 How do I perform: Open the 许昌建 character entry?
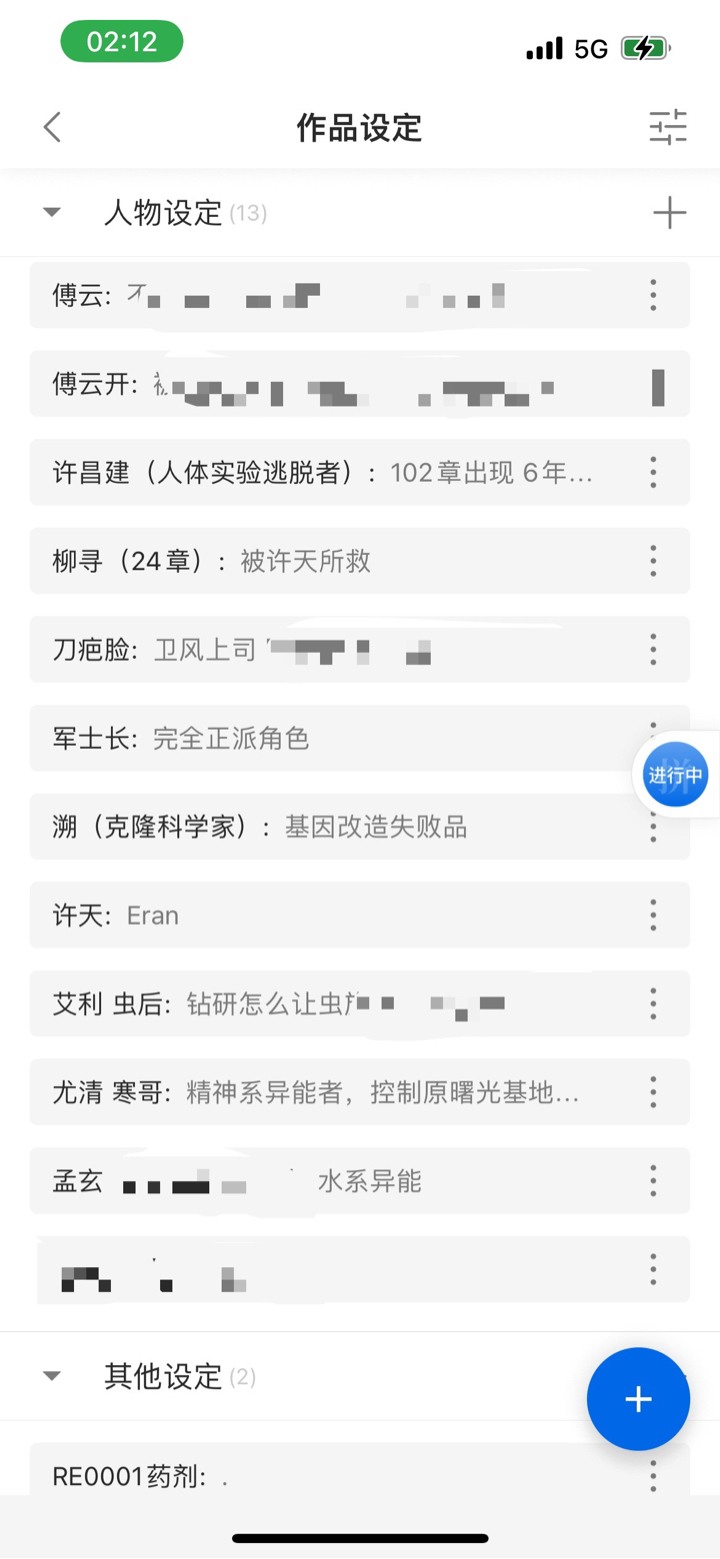tap(320, 472)
